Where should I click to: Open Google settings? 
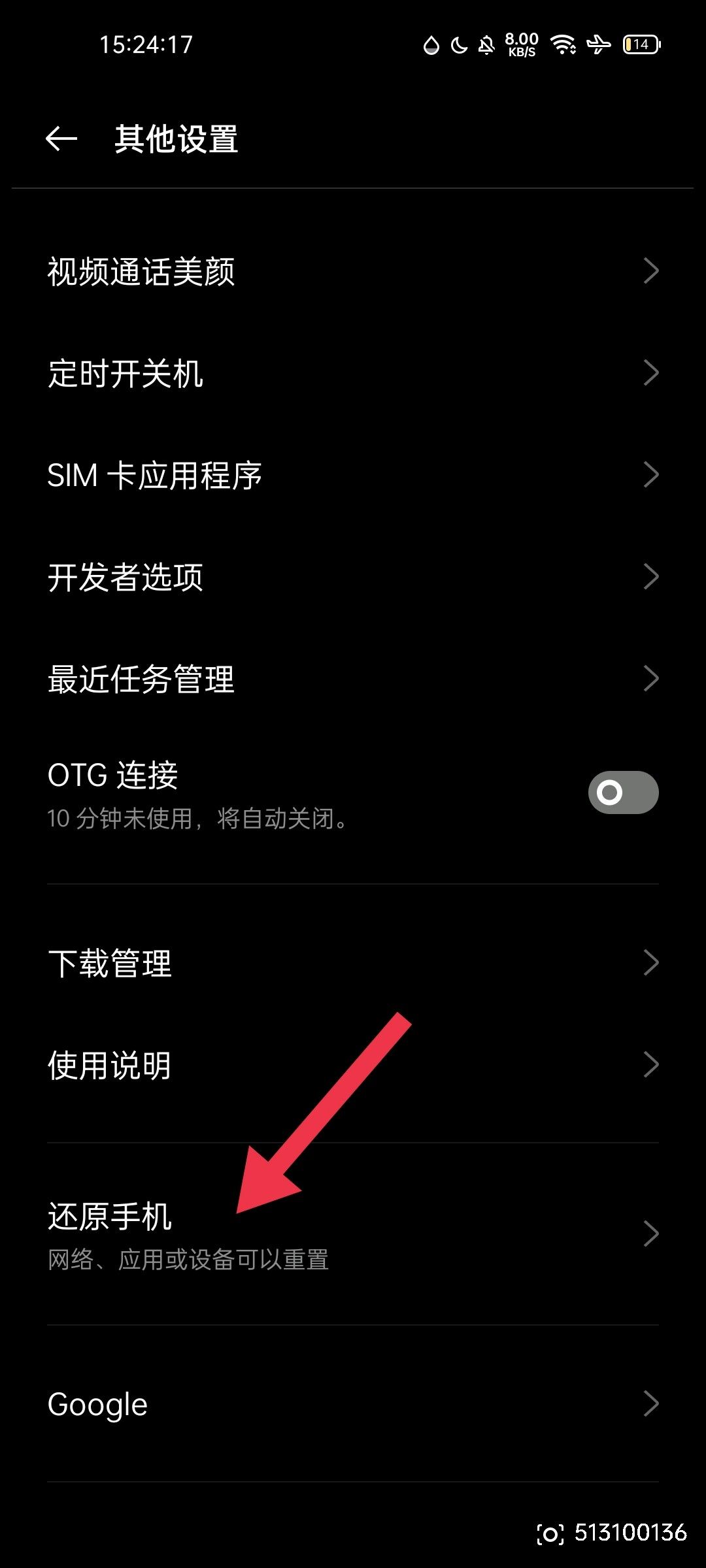pyautogui.click(x=353, y=1404)
